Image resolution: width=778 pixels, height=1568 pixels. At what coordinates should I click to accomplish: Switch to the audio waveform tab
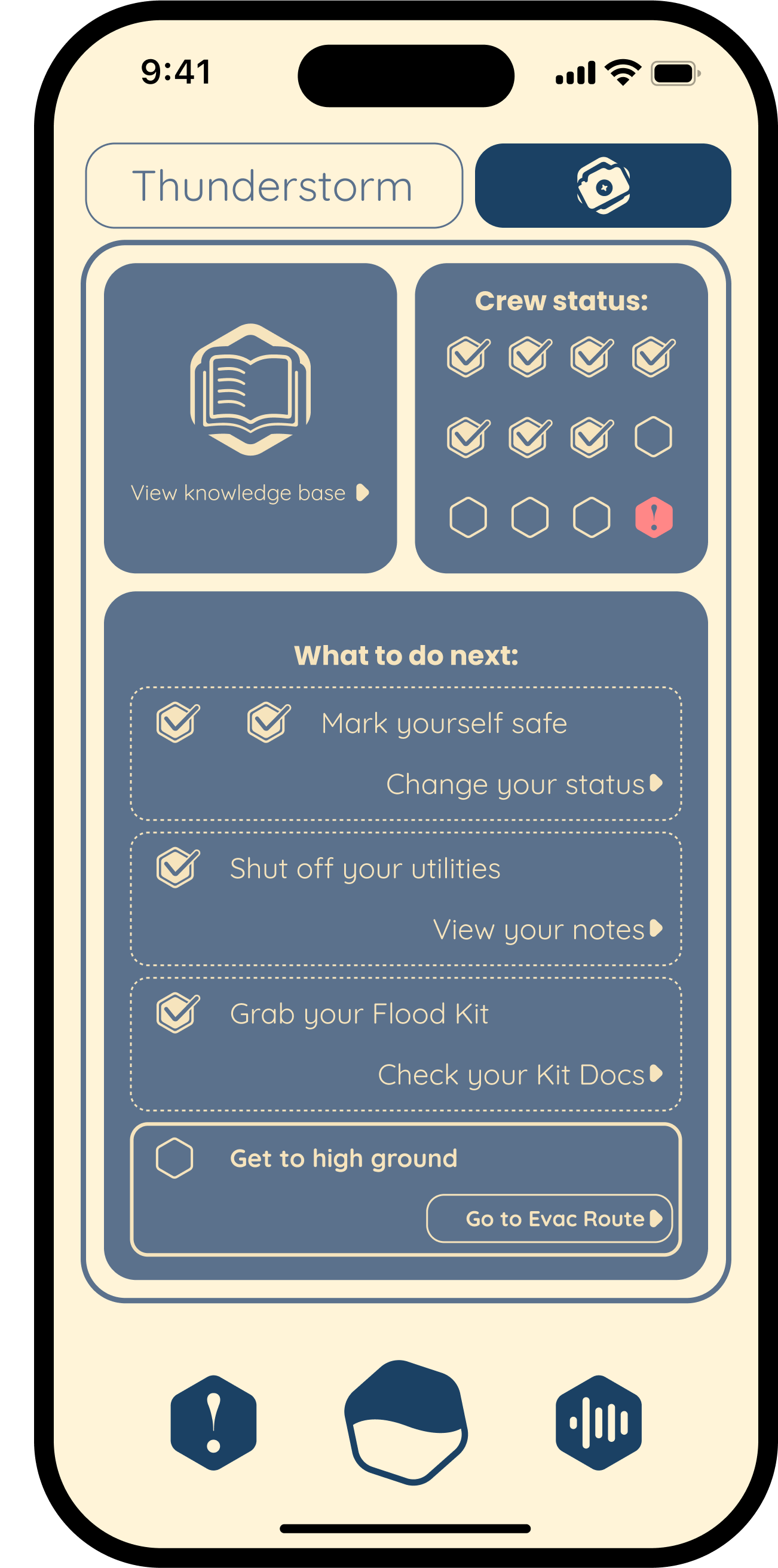point(598,1423)
